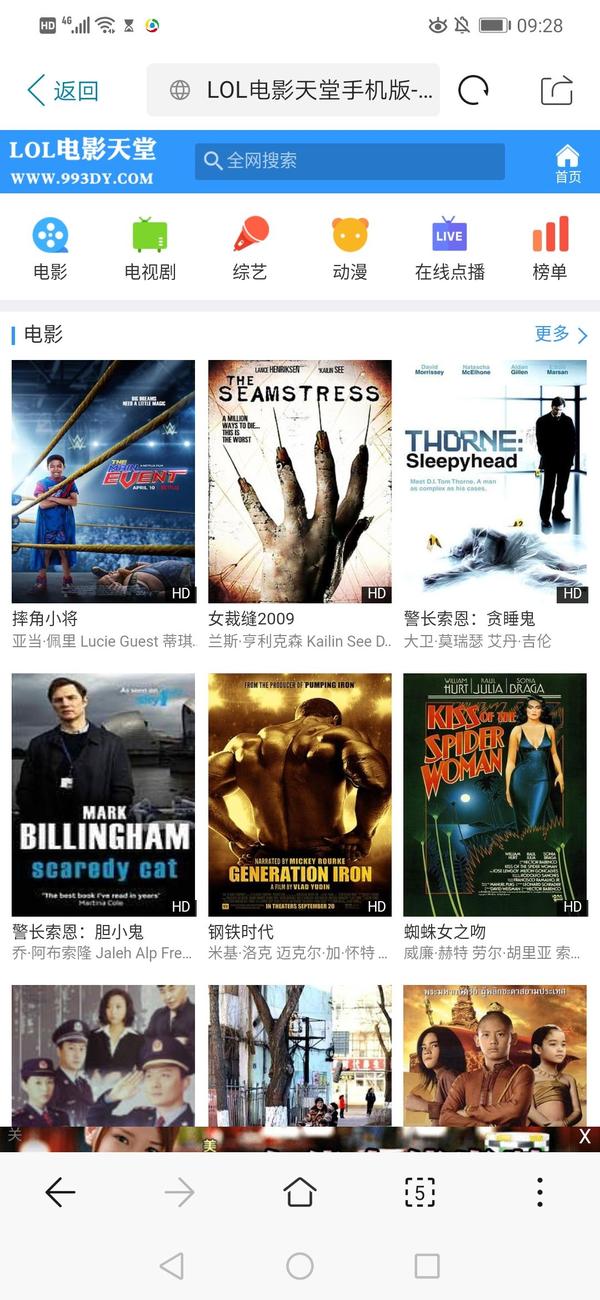Open 警长索恩:贪睡鬼 movie card

(x=495, y=482)
